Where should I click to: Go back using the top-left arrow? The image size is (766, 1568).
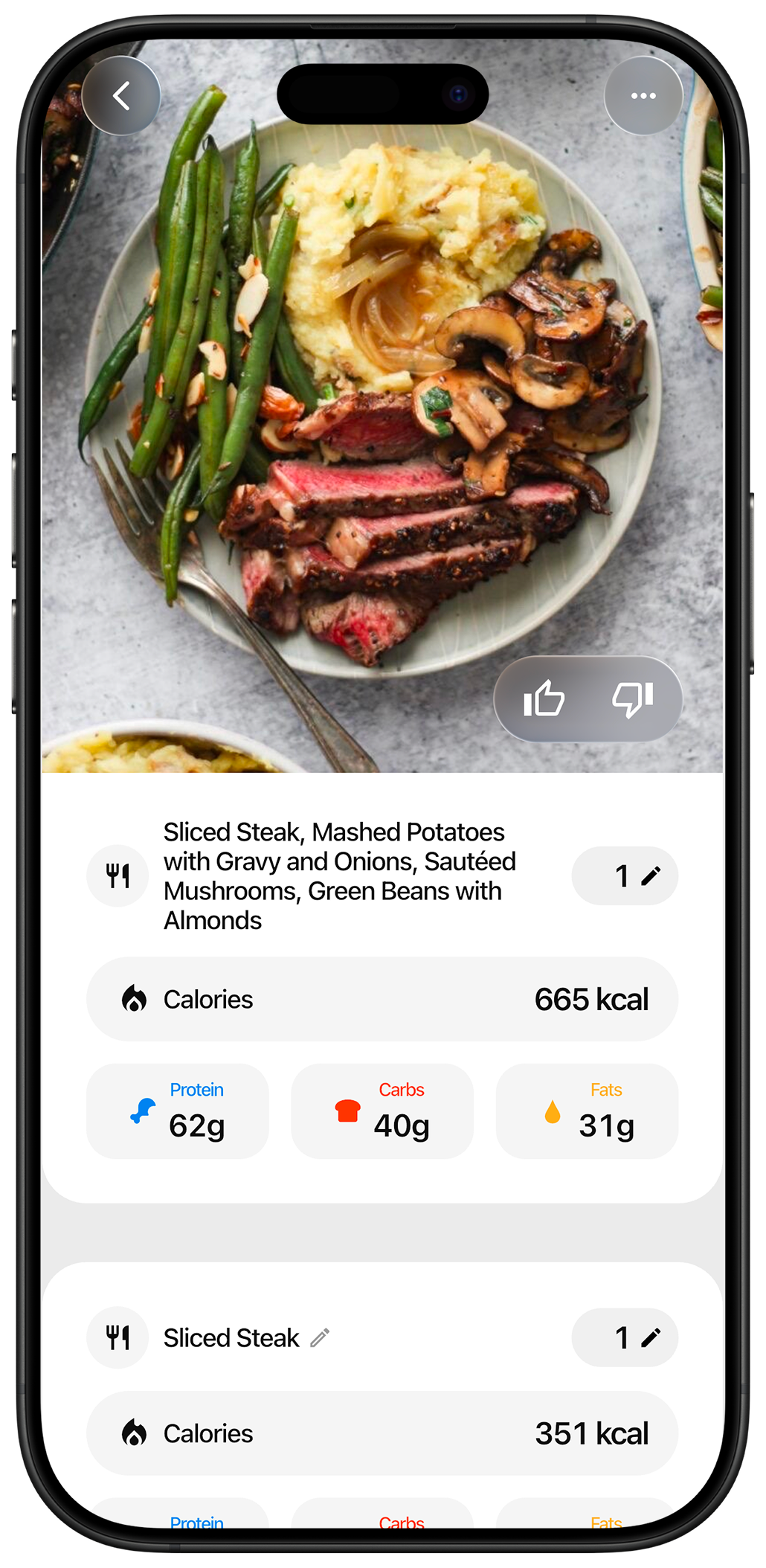pyautogui.click(x=121, y=96)
